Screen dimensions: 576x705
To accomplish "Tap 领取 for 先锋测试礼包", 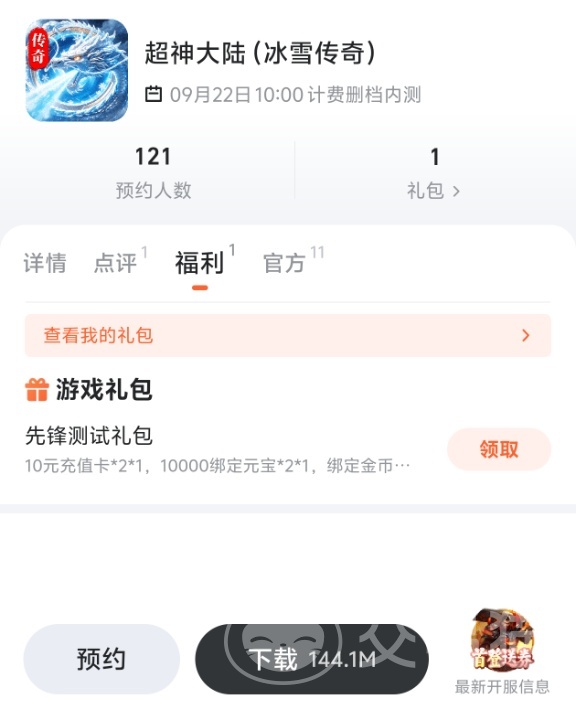I will click(499, 449).
